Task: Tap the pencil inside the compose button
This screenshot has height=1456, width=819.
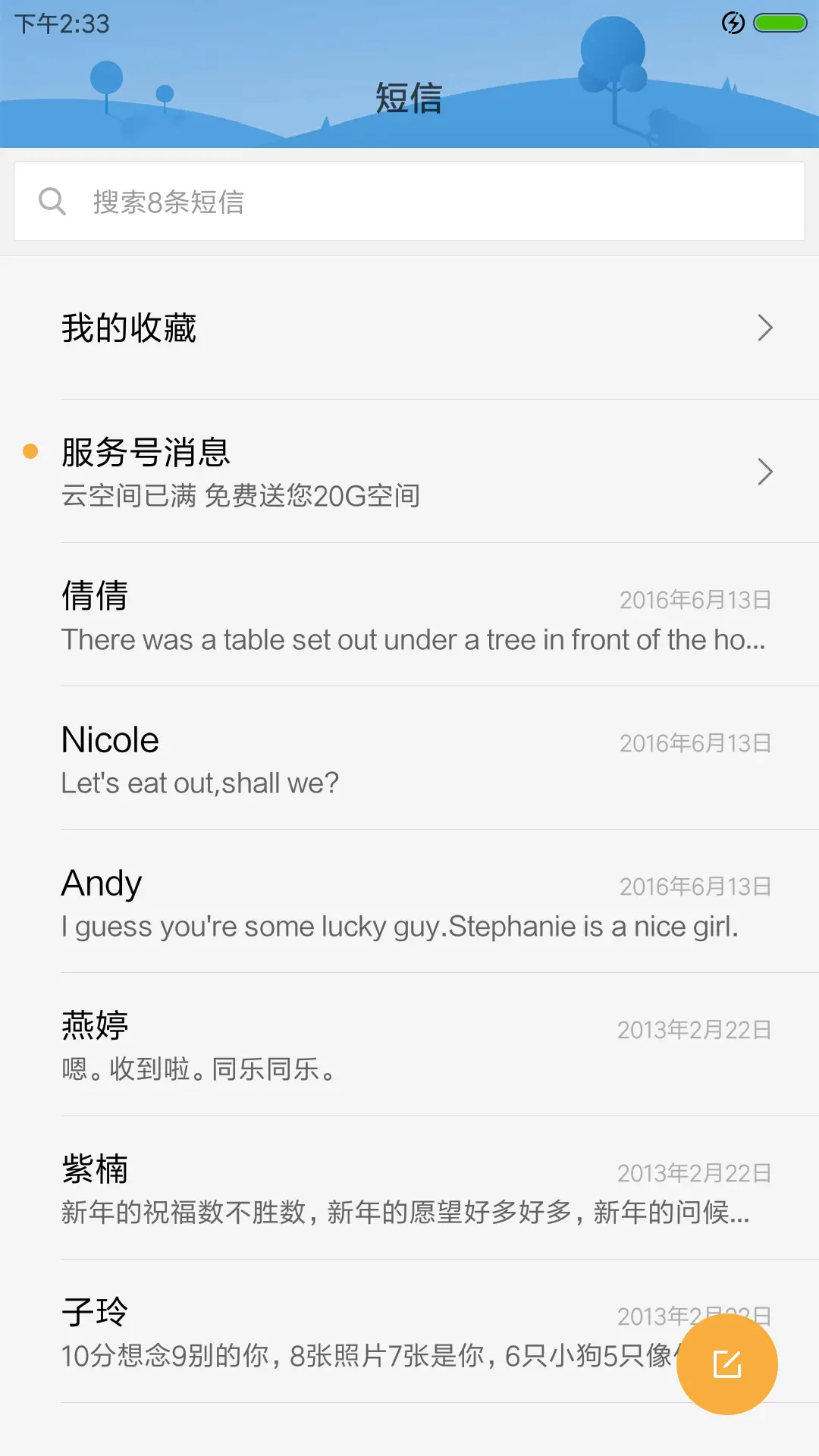Action: point(728,1363)
